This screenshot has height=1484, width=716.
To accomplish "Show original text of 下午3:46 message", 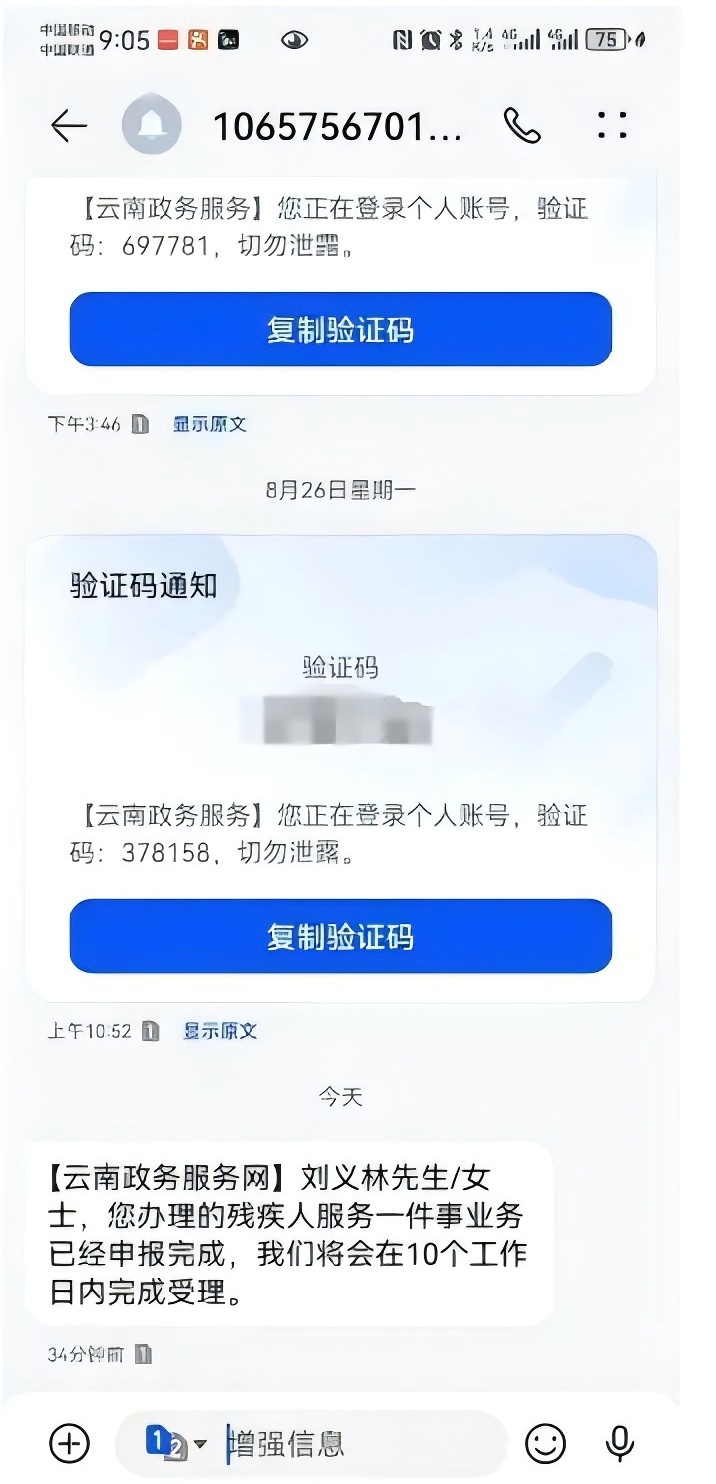I will click(209, 424).
